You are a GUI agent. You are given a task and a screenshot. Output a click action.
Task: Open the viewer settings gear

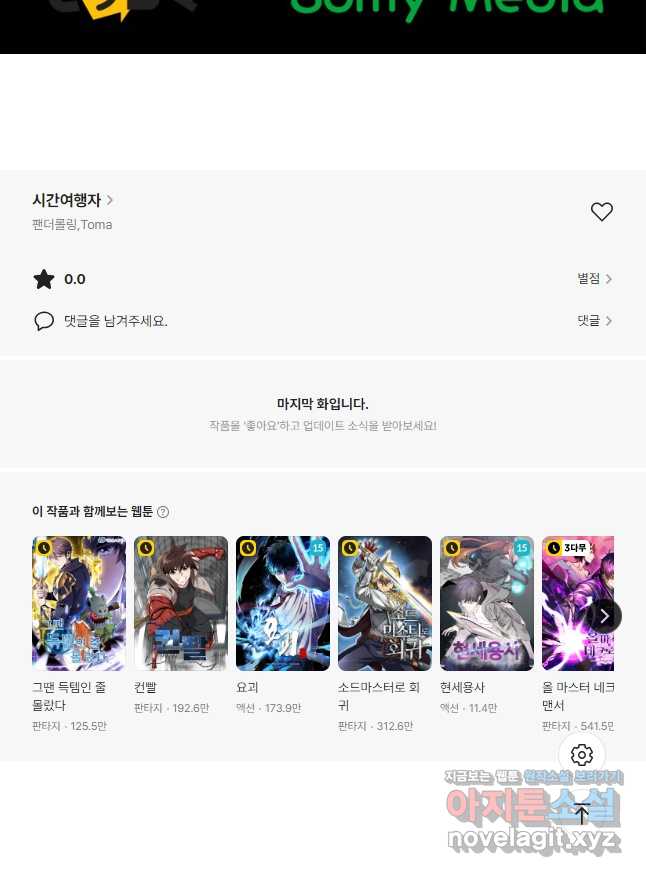582,755
